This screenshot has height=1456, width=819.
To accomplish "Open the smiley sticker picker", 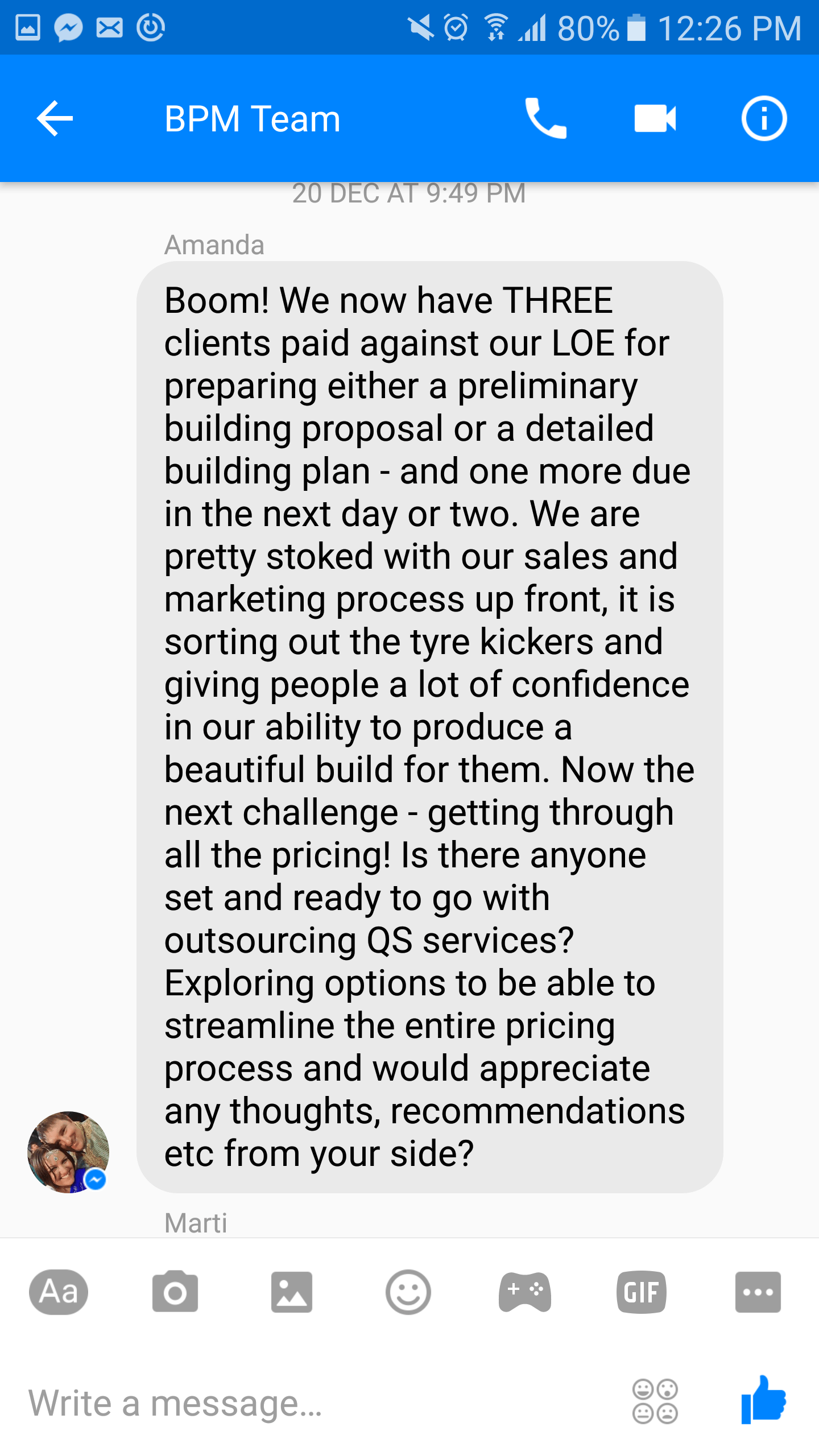I will point(408,1292).
